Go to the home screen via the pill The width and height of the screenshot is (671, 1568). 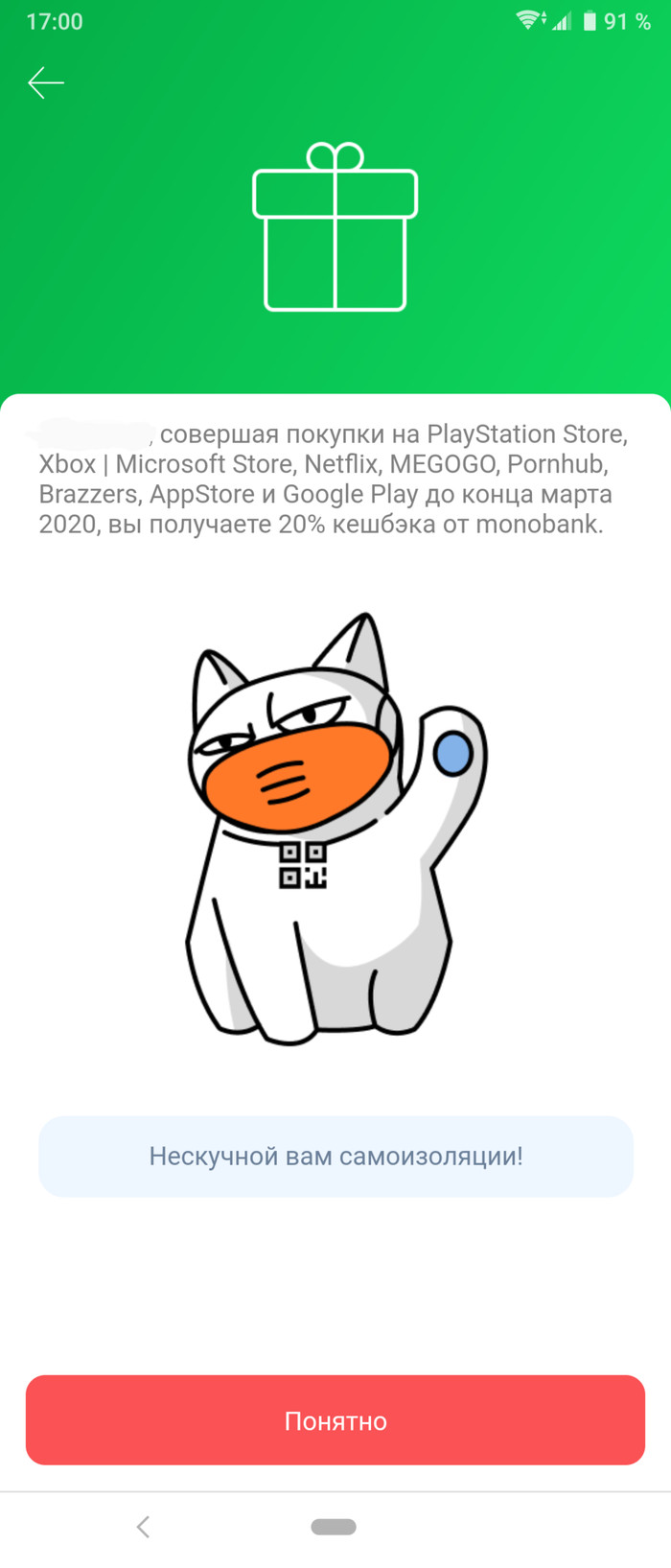(x=334, y=1527)
